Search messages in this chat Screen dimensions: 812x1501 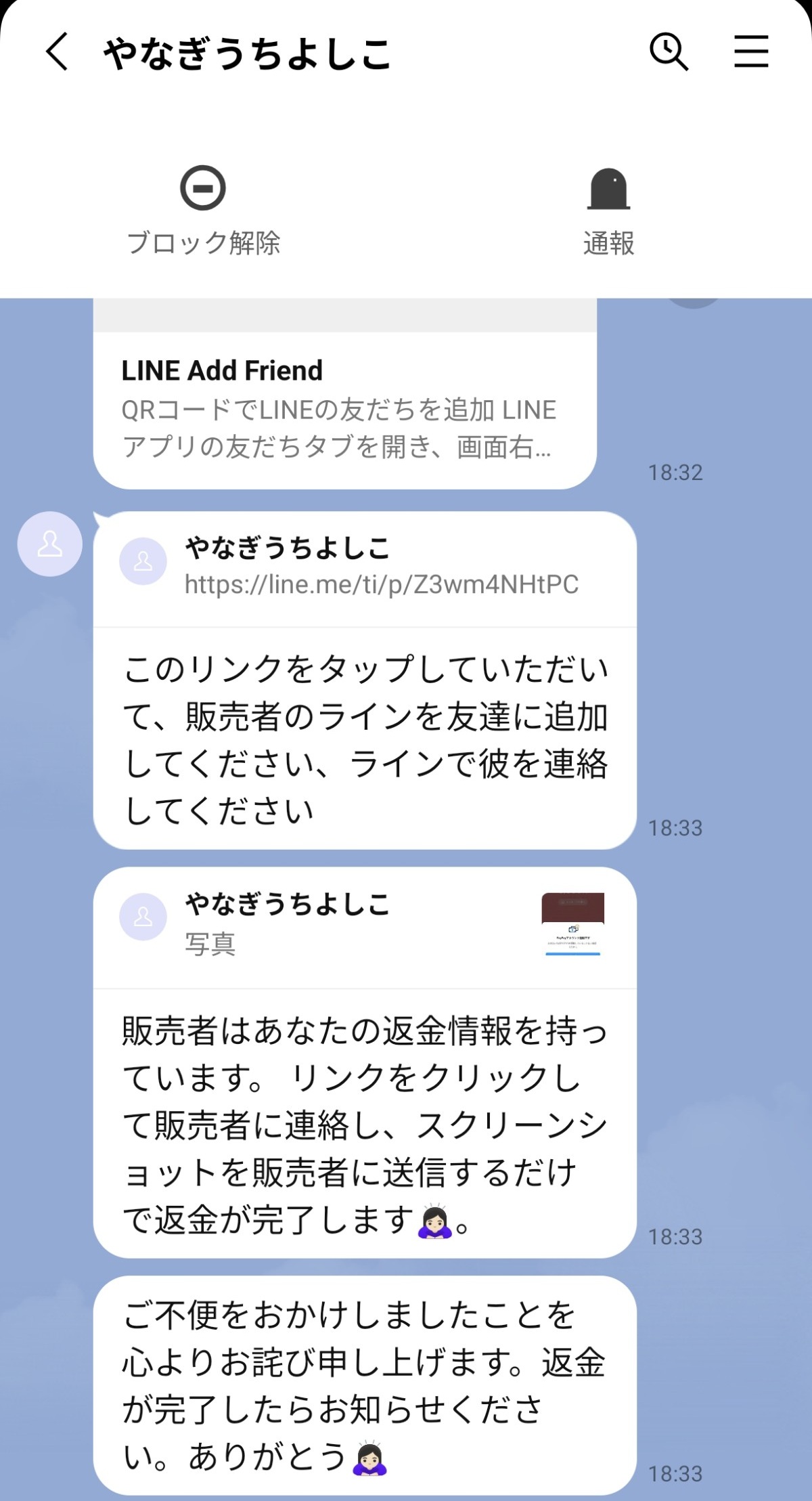pyautogui.click(x=669, y=51)
